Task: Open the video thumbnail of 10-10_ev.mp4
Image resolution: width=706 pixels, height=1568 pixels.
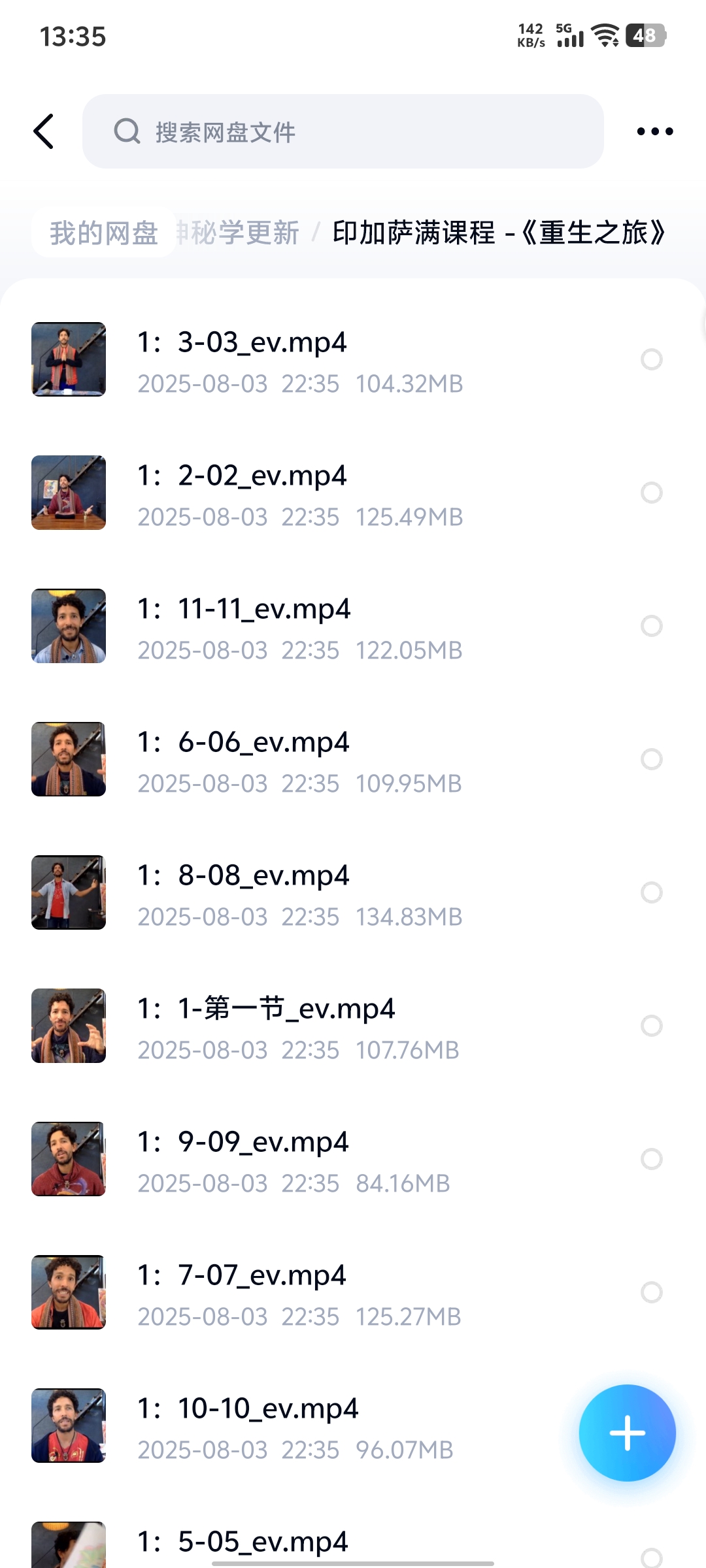Action: (x=69, y=1426)
